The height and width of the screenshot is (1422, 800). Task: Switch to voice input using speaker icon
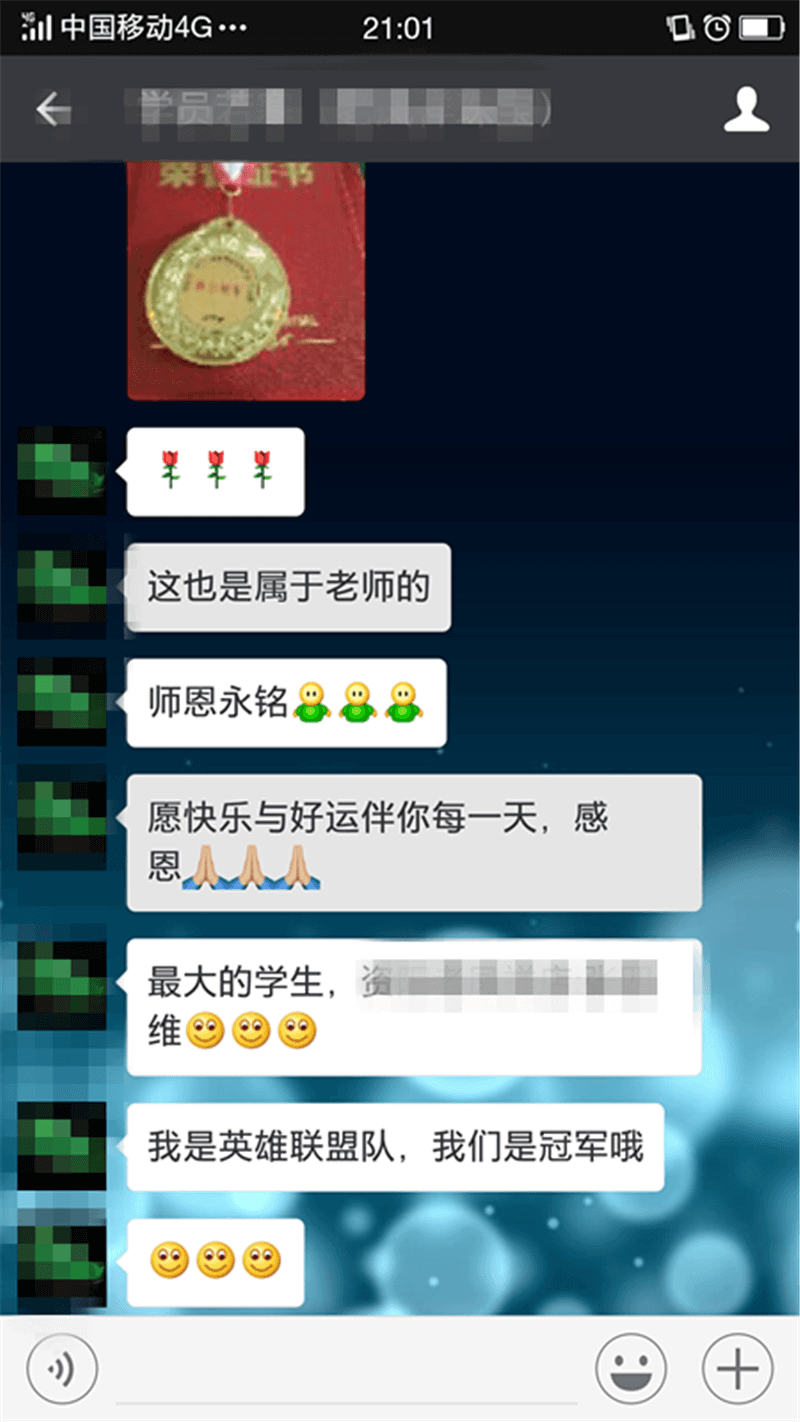point(62,1367)
